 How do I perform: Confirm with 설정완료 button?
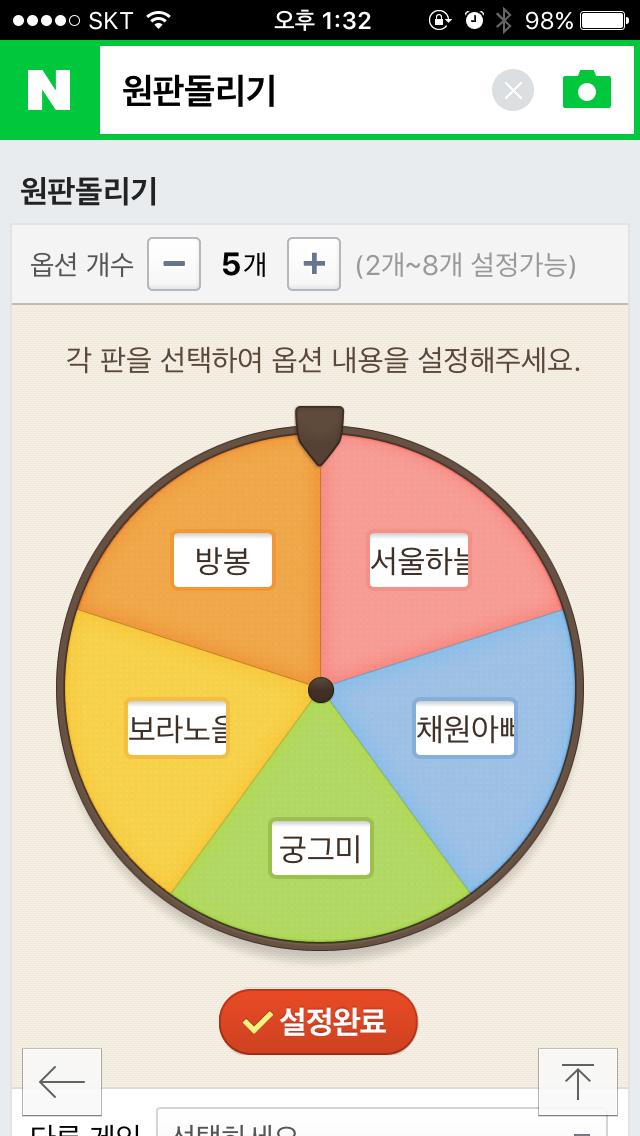318,1021
